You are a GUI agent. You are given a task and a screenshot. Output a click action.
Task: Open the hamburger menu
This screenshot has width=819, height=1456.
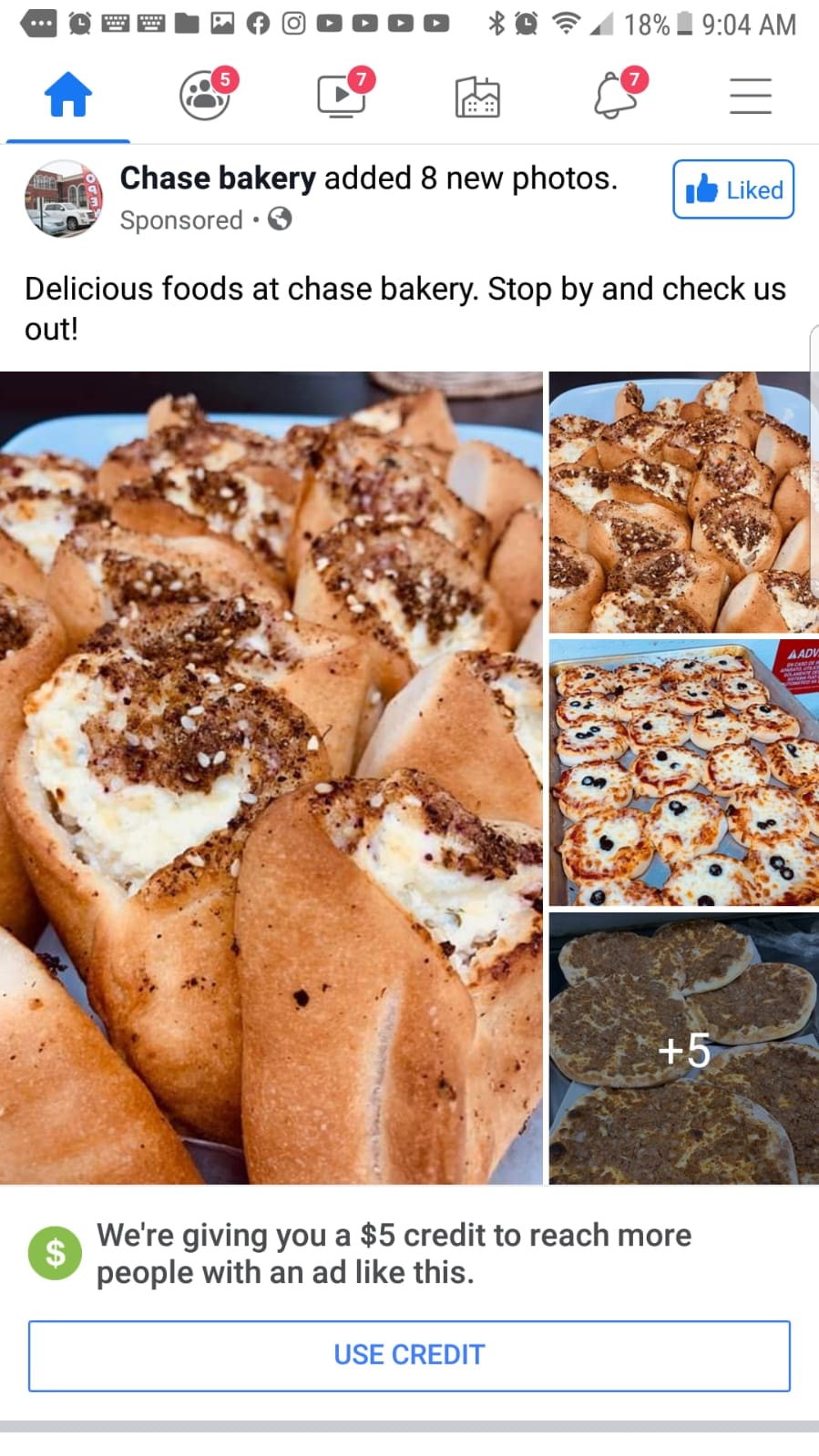751,96
